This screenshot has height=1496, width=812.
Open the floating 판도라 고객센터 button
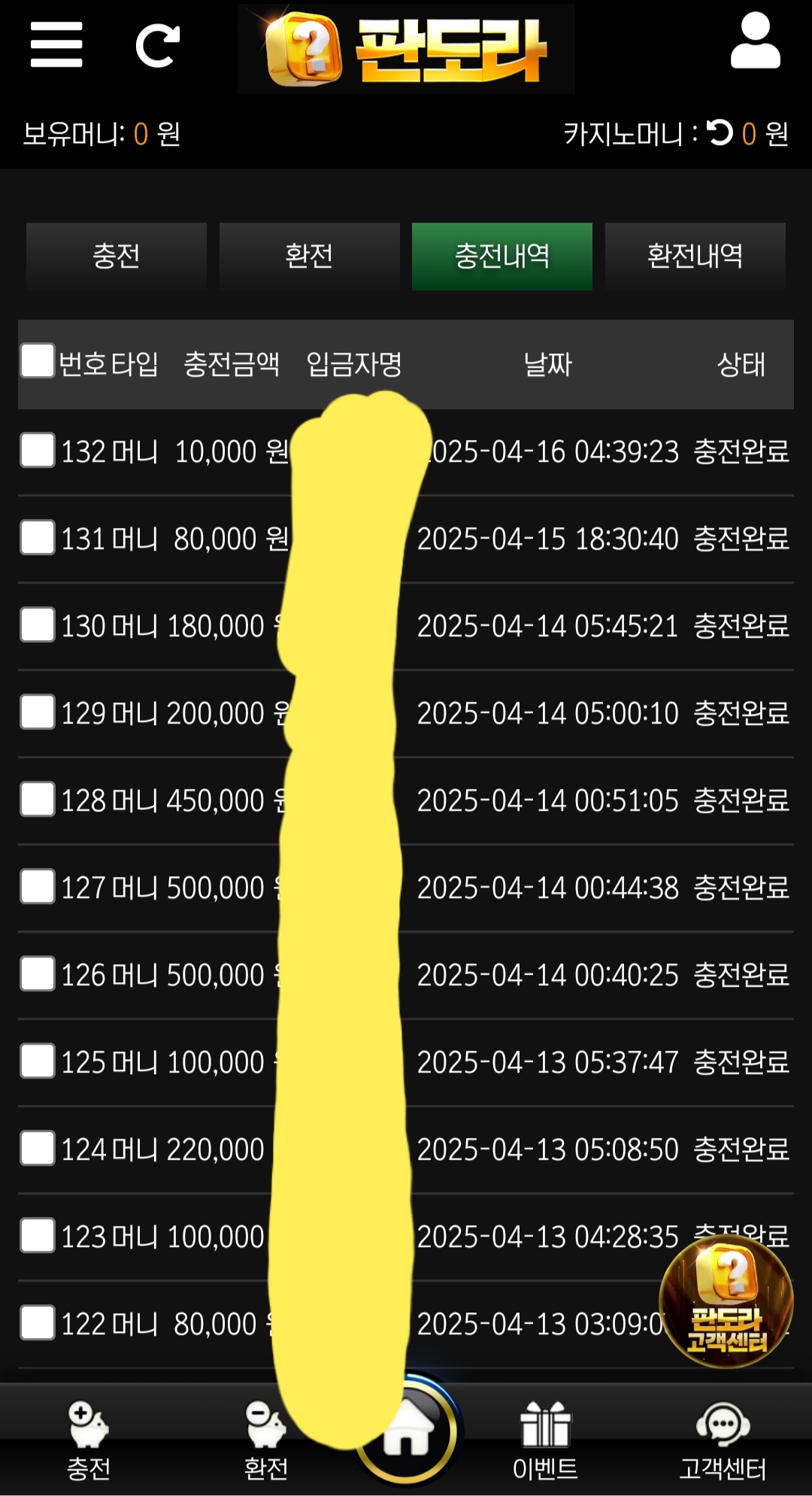(726, 1301)
